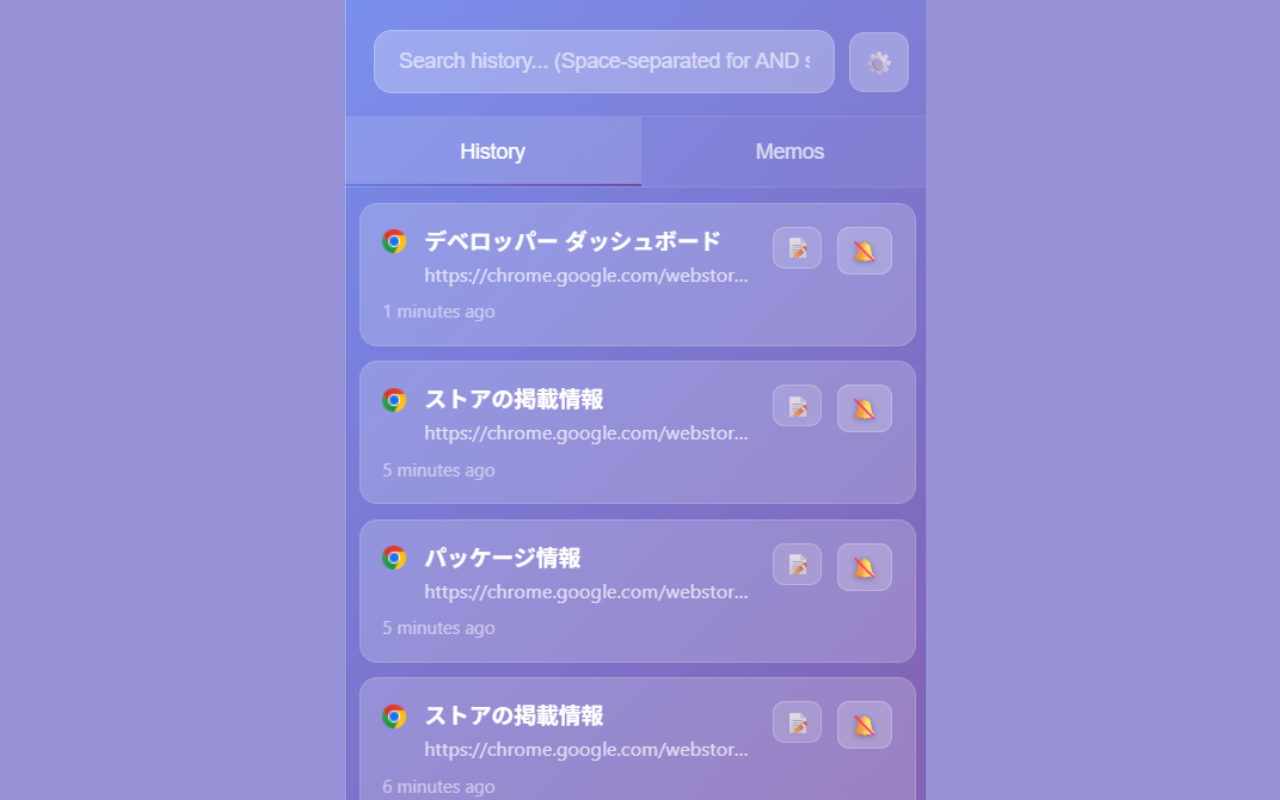
Task: Open the デベロッパー ダッシュボード history entry
Action: click(572, 242)
